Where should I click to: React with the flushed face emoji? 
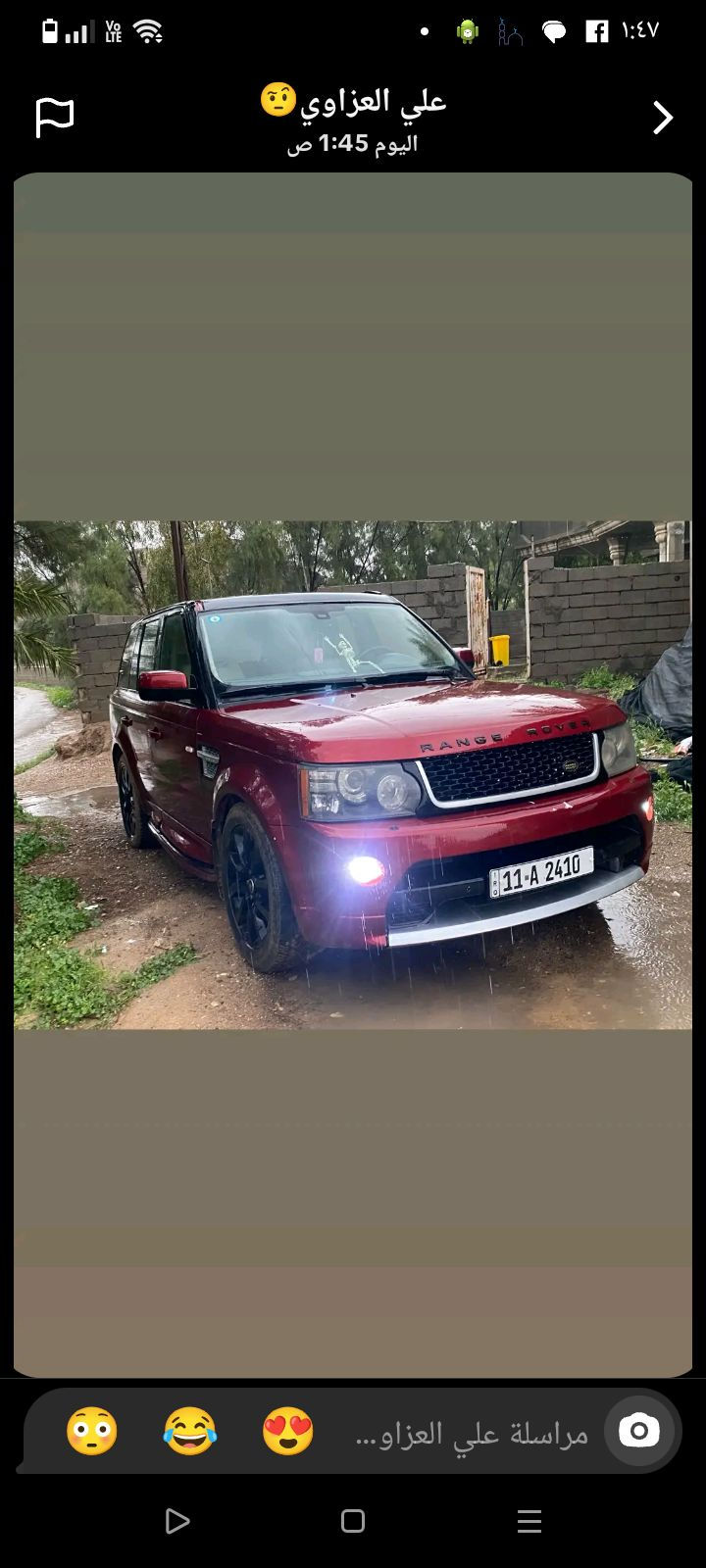[x=92, y=1432]
